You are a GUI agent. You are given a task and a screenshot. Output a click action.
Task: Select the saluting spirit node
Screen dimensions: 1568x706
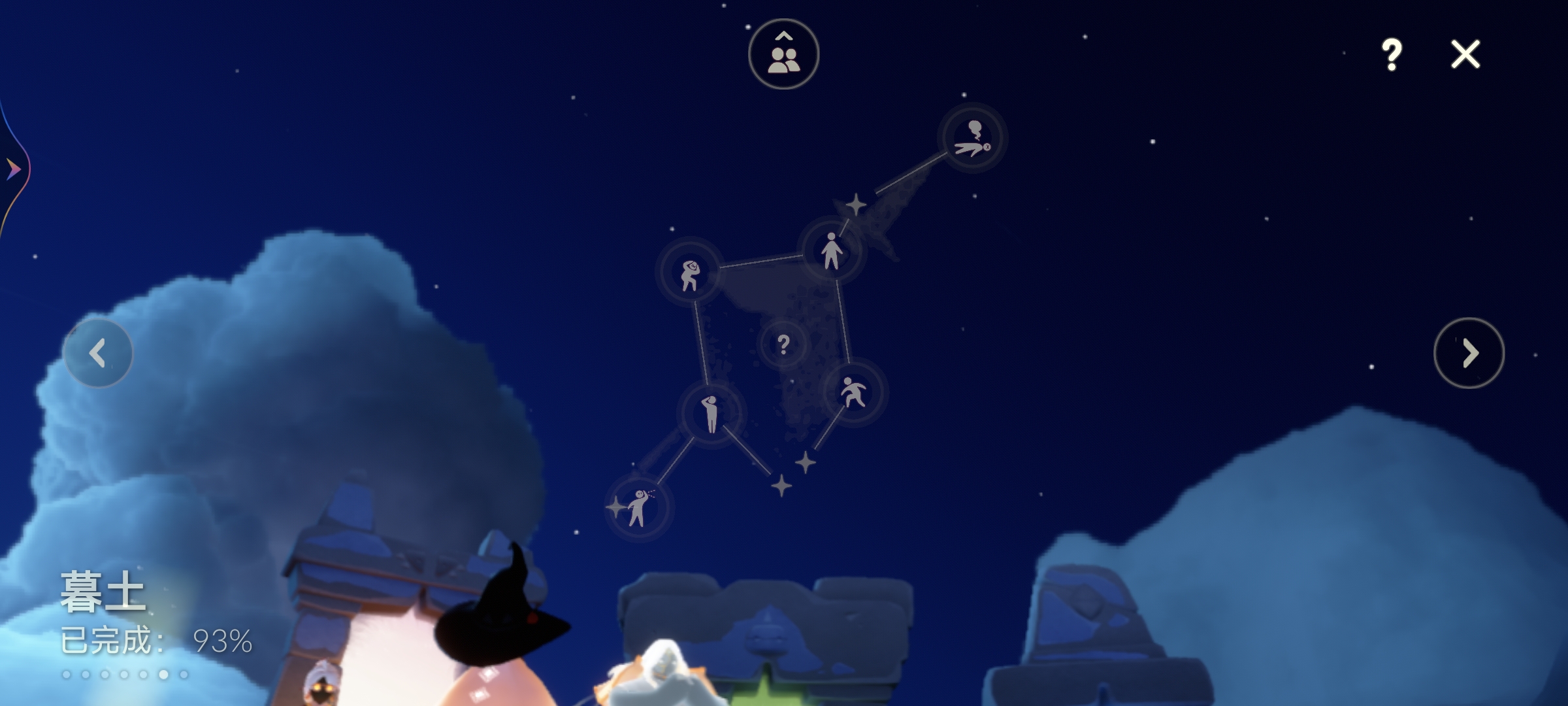pos(711,414)
